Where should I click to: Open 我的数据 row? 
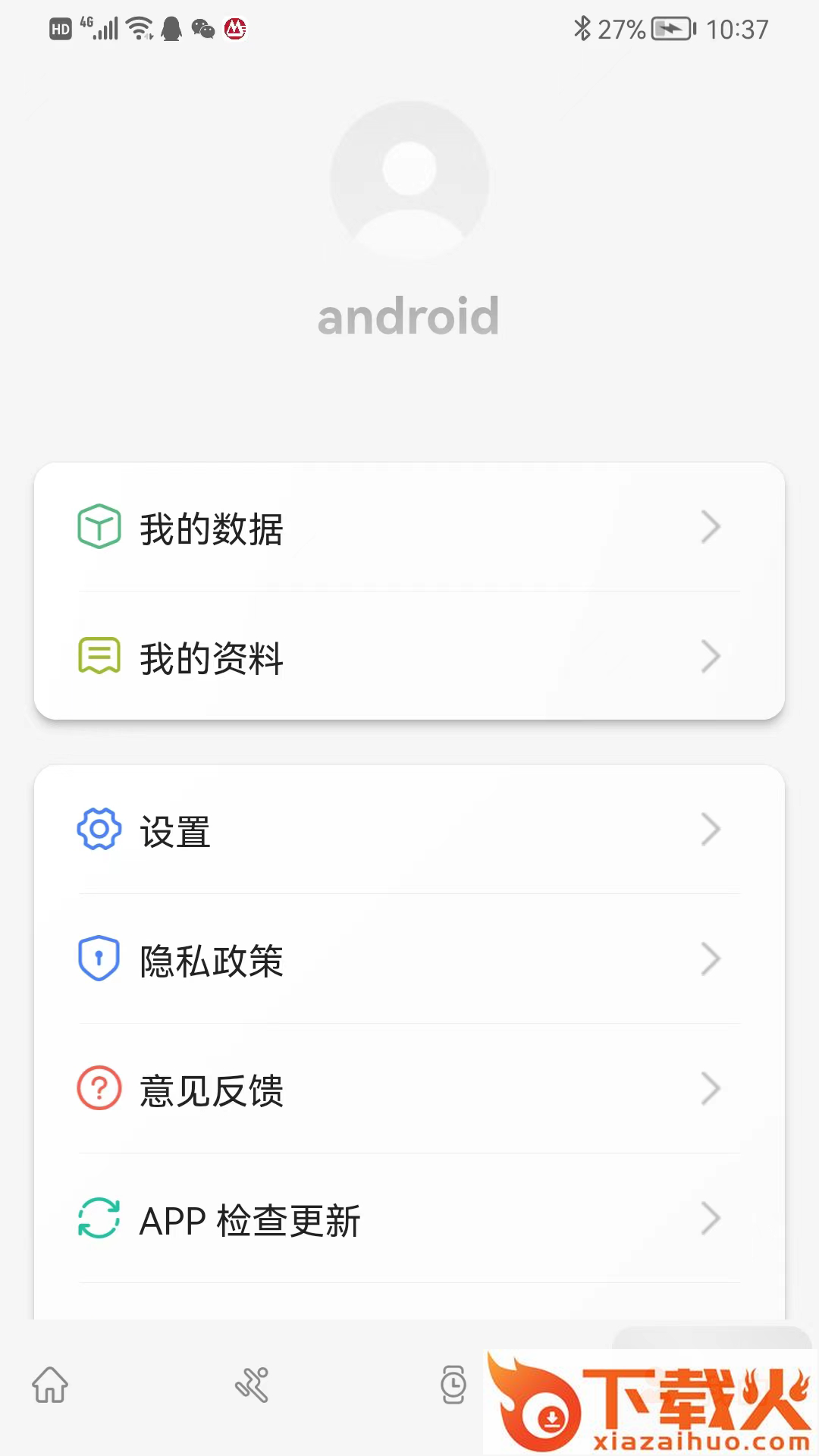point(409,527)
